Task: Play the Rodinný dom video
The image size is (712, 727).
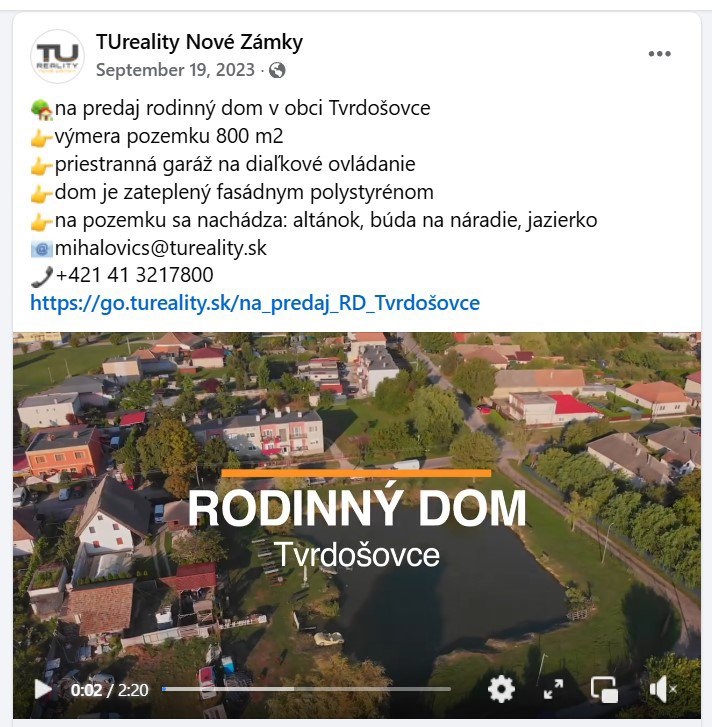Action: pos(42,689)
